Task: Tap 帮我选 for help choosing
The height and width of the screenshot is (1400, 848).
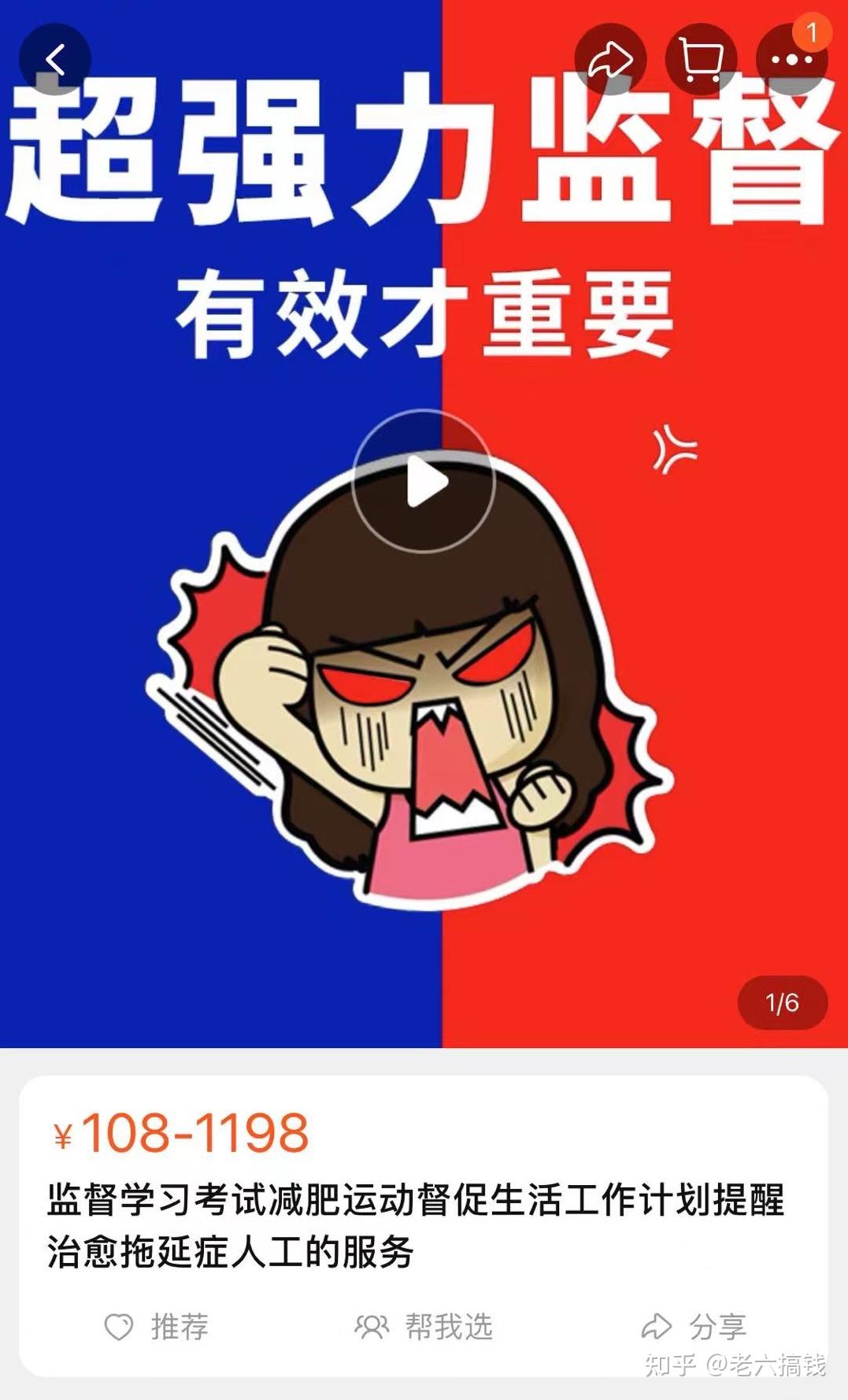Action: tap(424, 1327)
